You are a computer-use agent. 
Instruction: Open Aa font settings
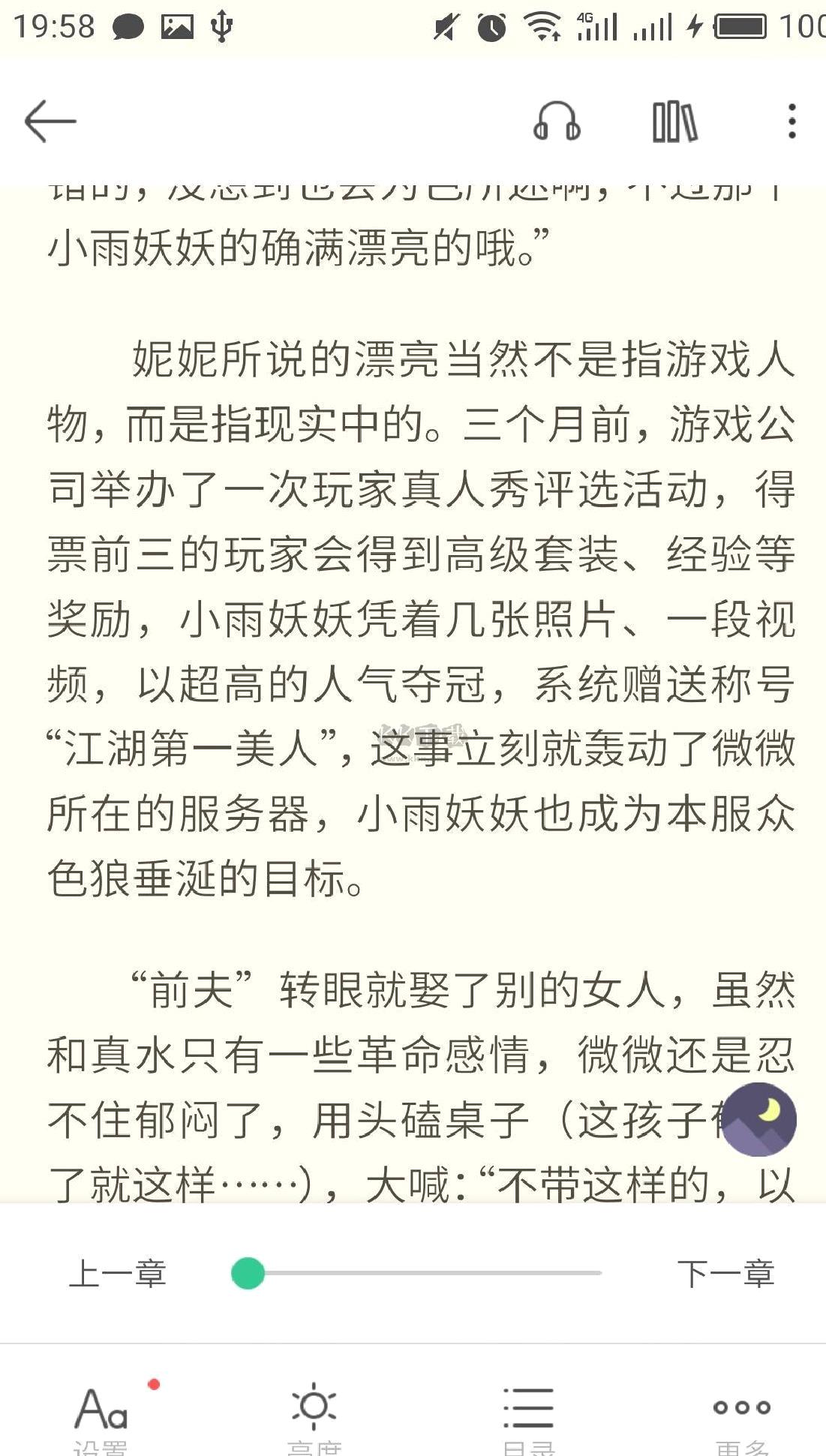click(101, 1418)
